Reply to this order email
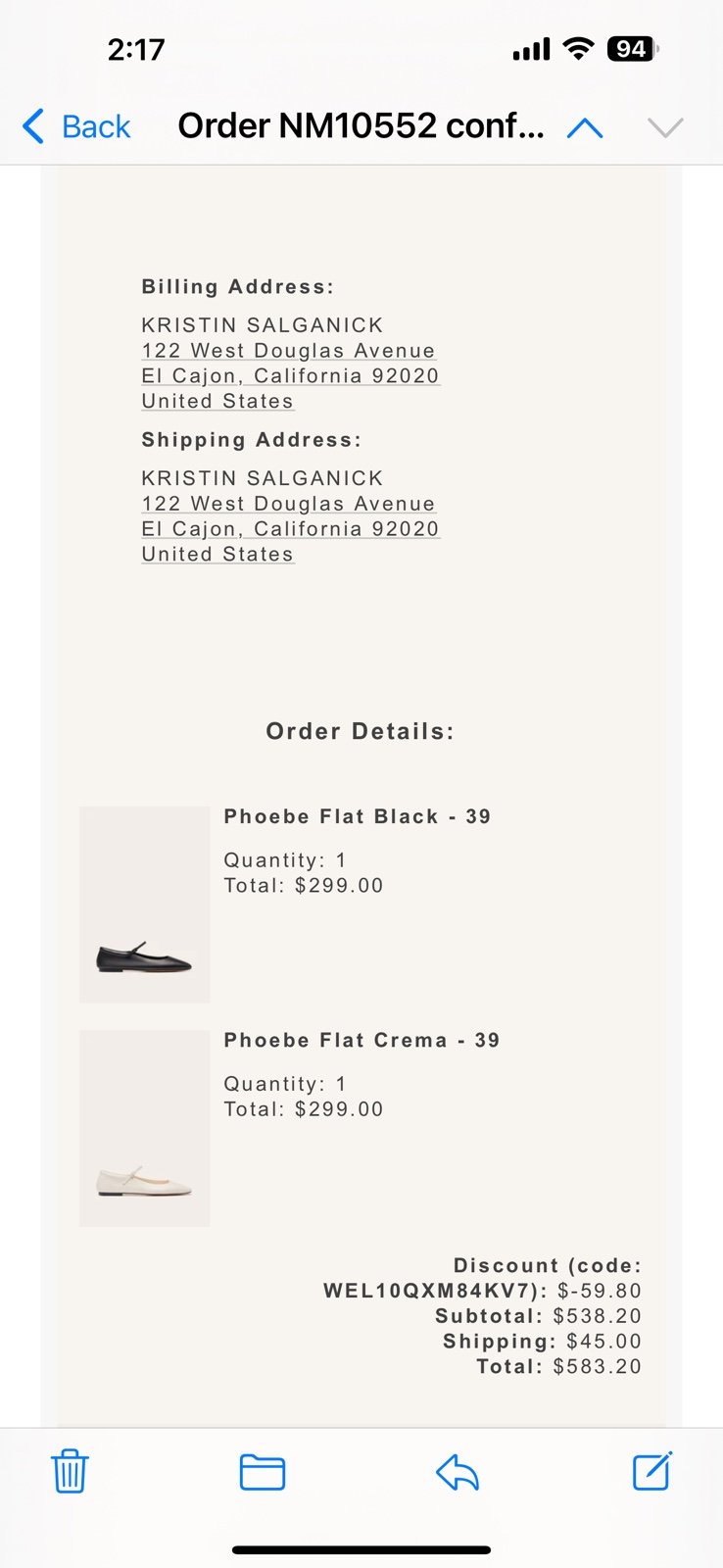723x1568 pixels. pyautogui.click(x=457, y=1472)
